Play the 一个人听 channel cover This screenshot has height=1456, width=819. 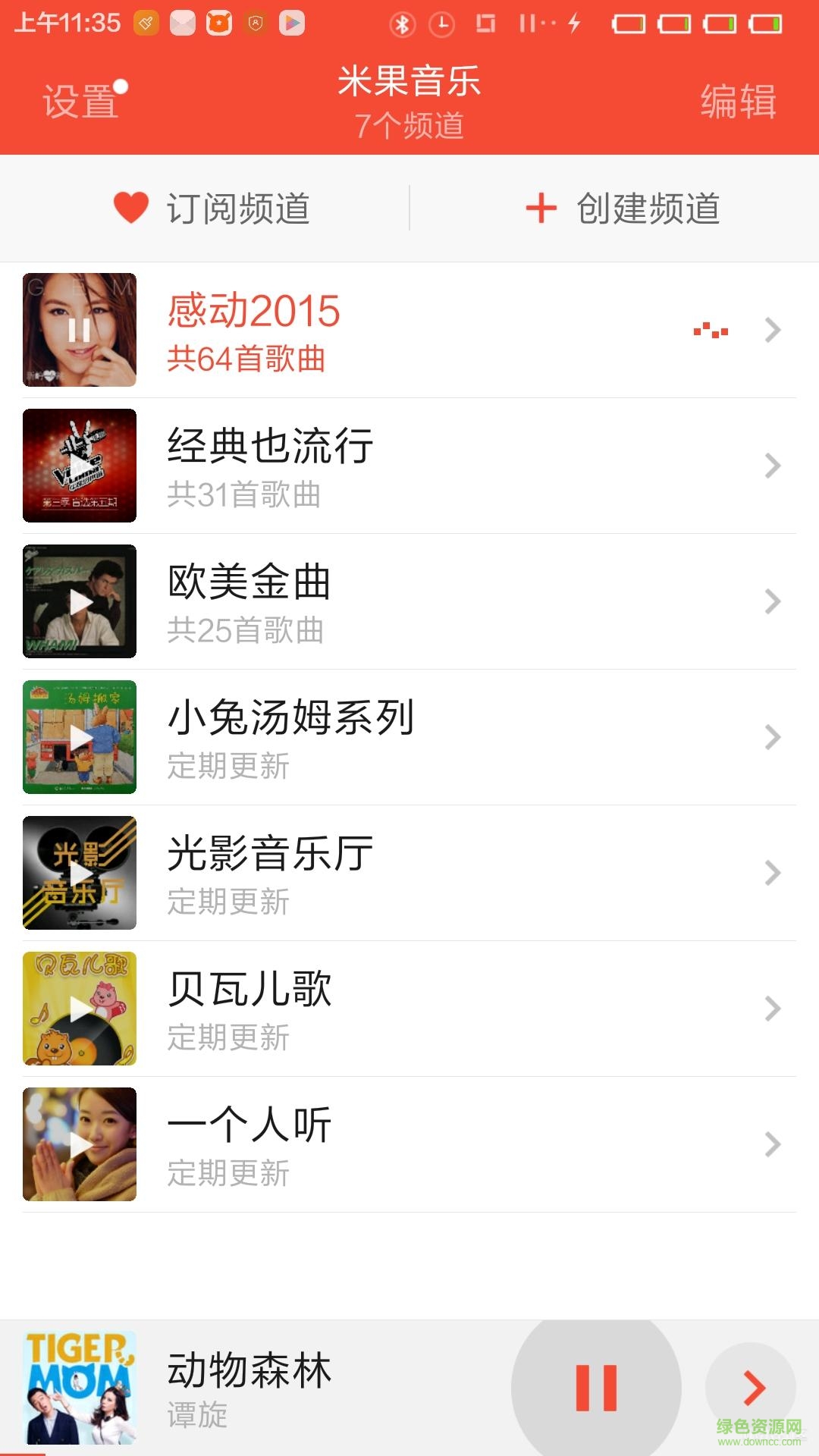[80, 1144]
